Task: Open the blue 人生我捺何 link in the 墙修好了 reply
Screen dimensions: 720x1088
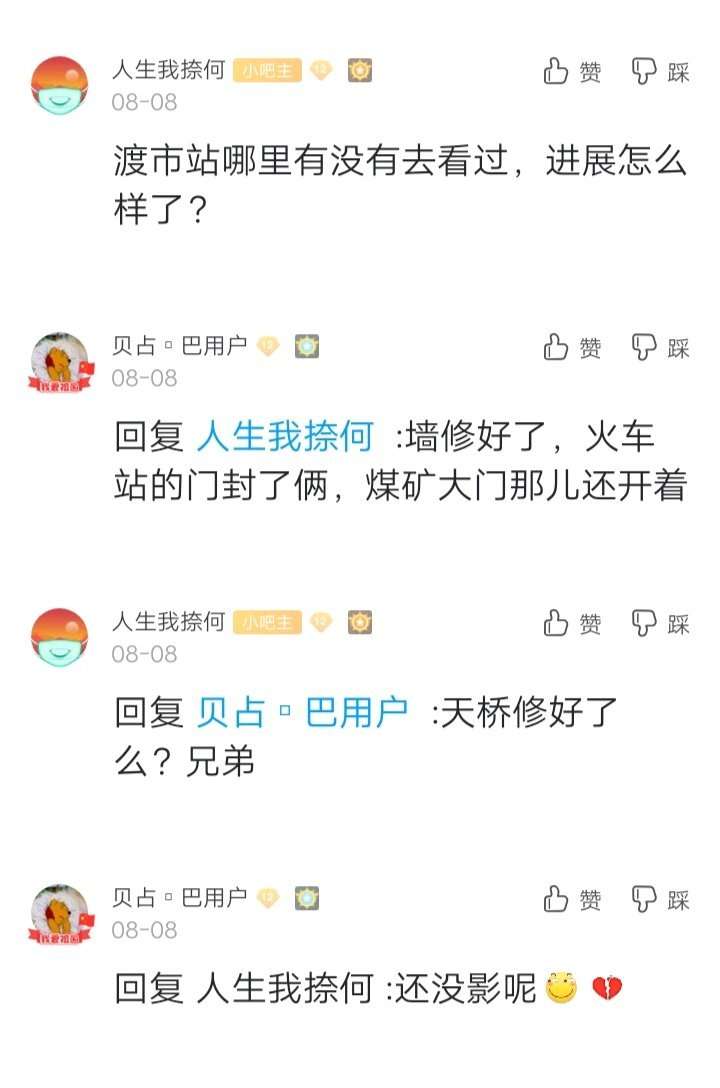Action: click(x=285, y=437)
